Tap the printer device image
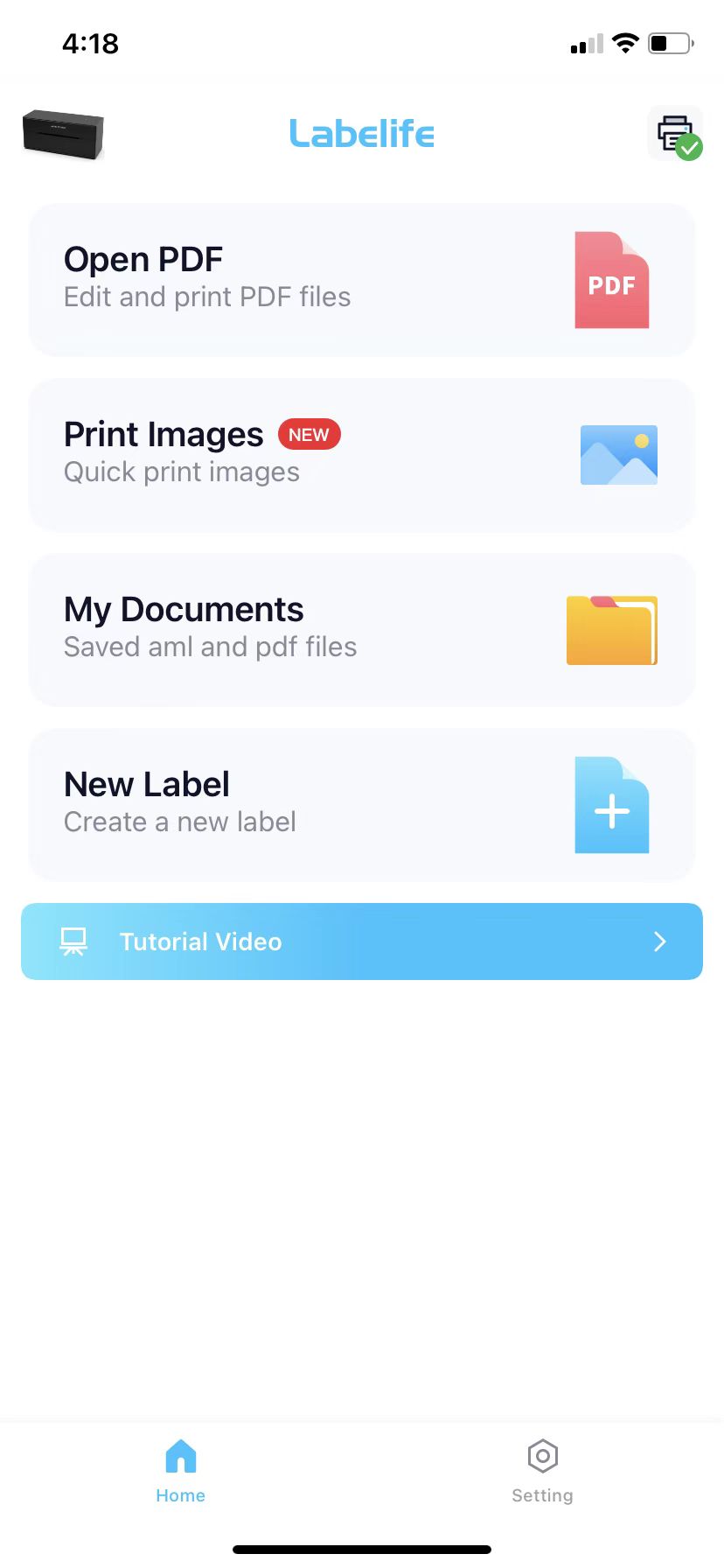This screenshot has width=724, height=1568. click(63, 135)
